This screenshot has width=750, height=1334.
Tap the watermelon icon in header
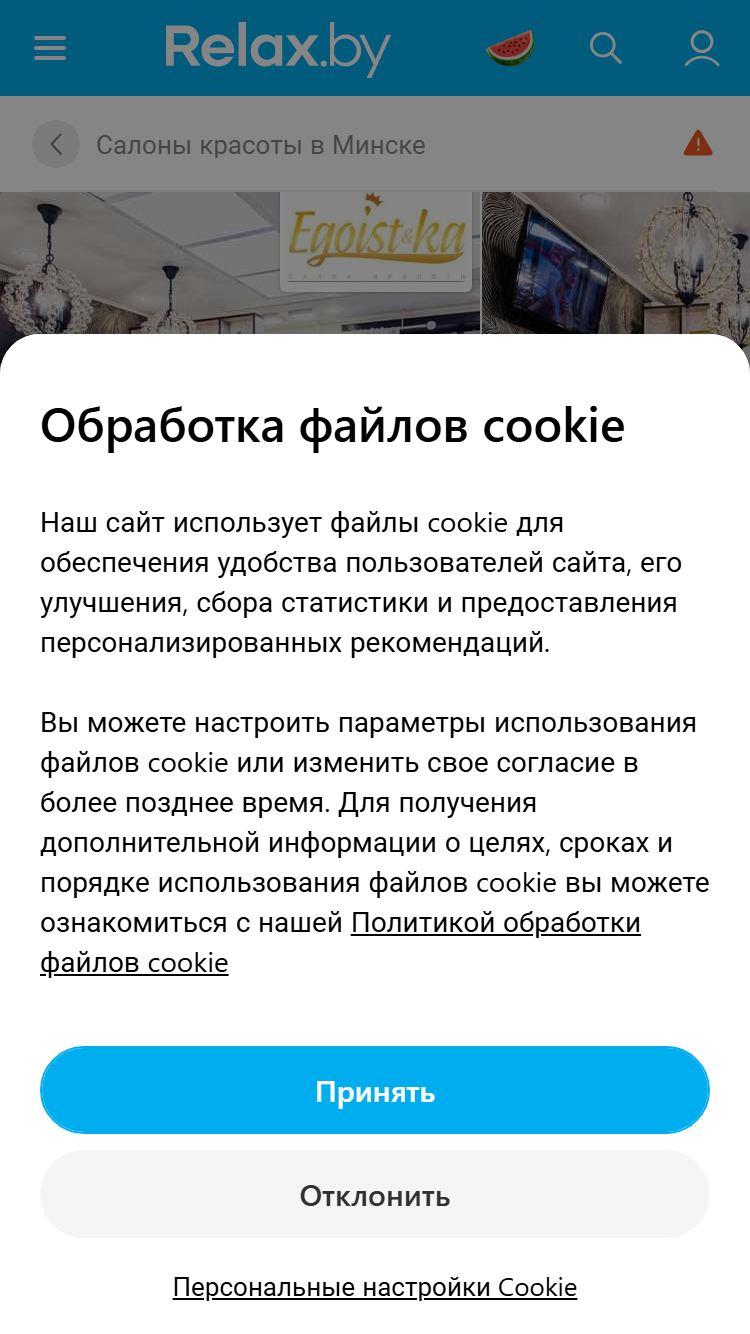510,48
